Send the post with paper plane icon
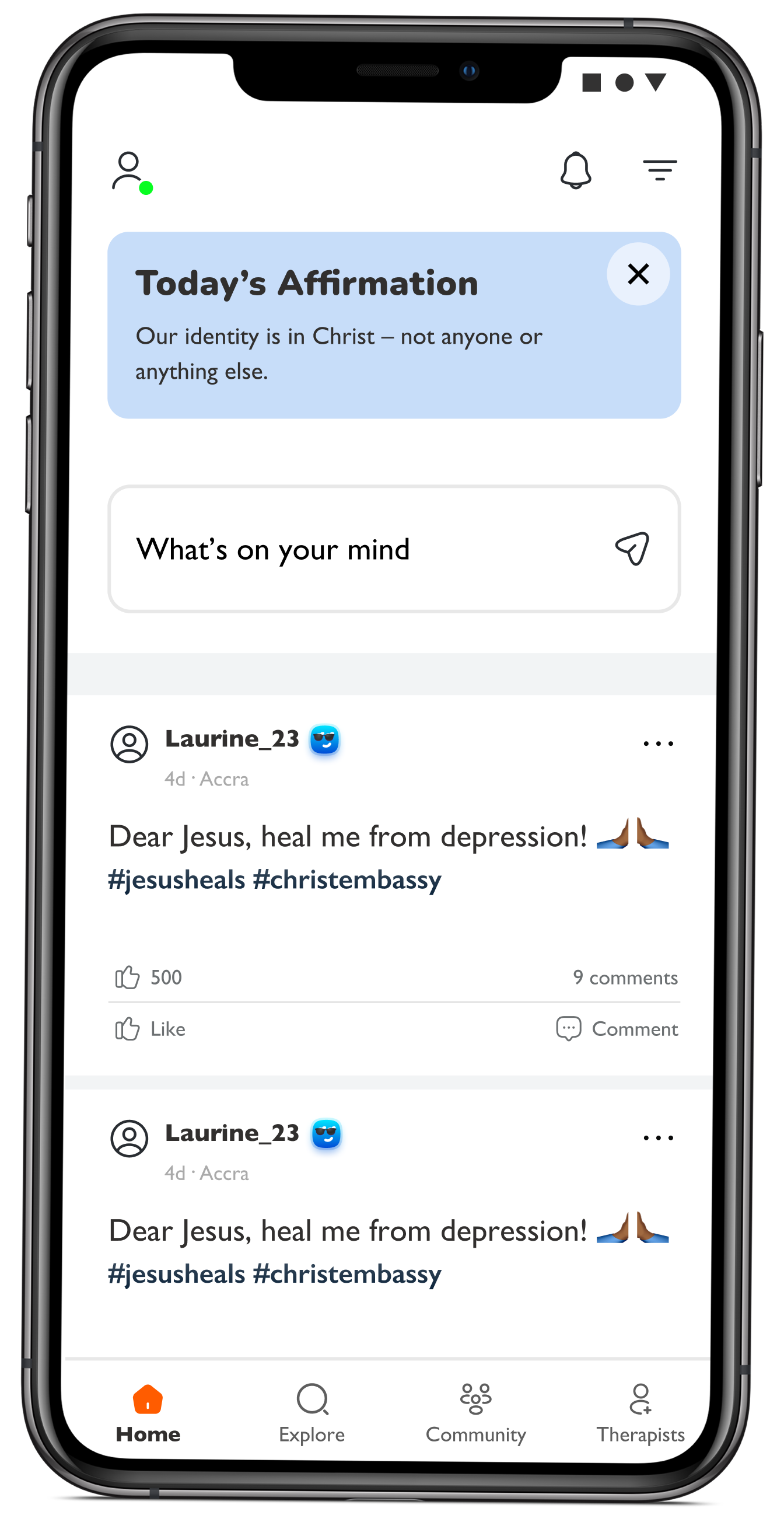The height and width of the screenshot is (1515, 784). (x=632, y=549)
